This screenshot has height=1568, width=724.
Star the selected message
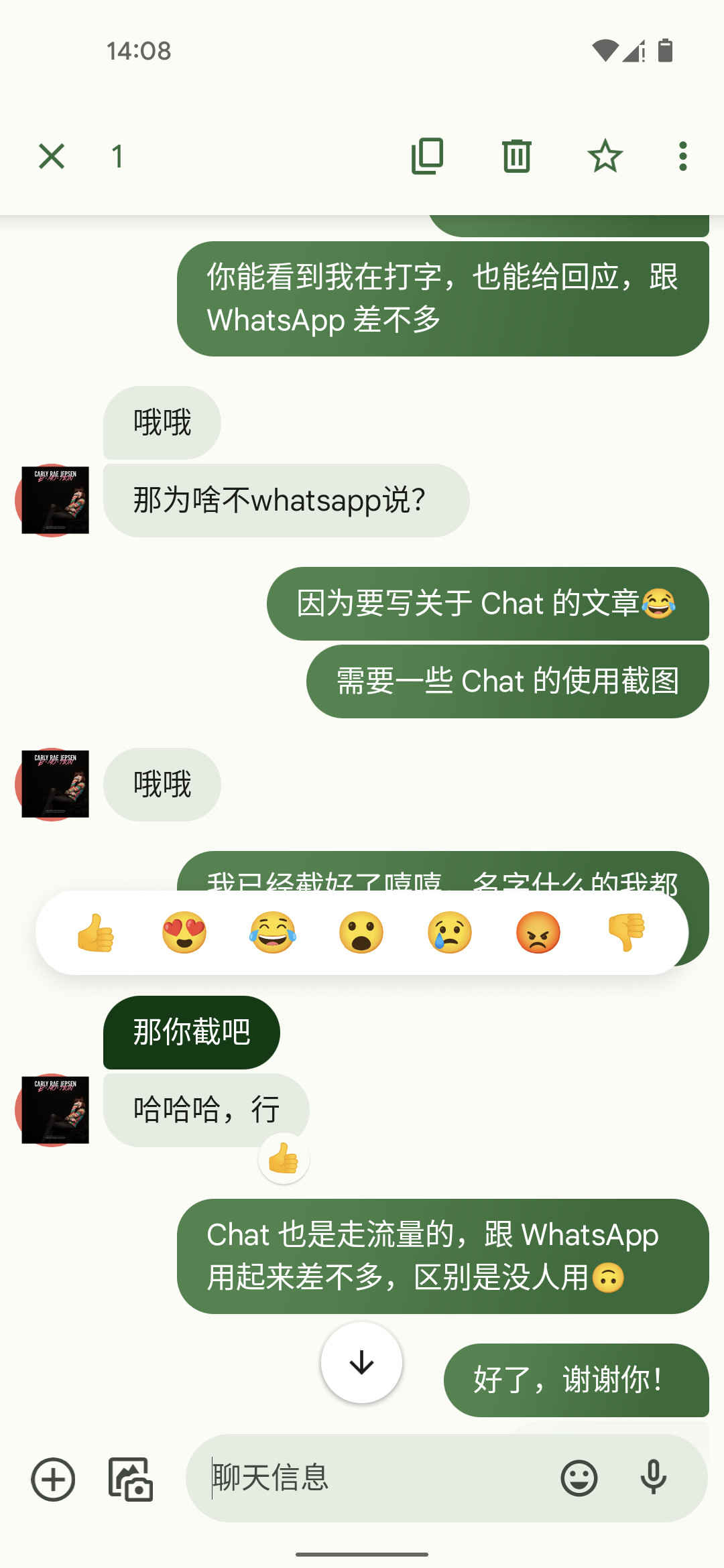pyautogui.click(x=605, y=156)
